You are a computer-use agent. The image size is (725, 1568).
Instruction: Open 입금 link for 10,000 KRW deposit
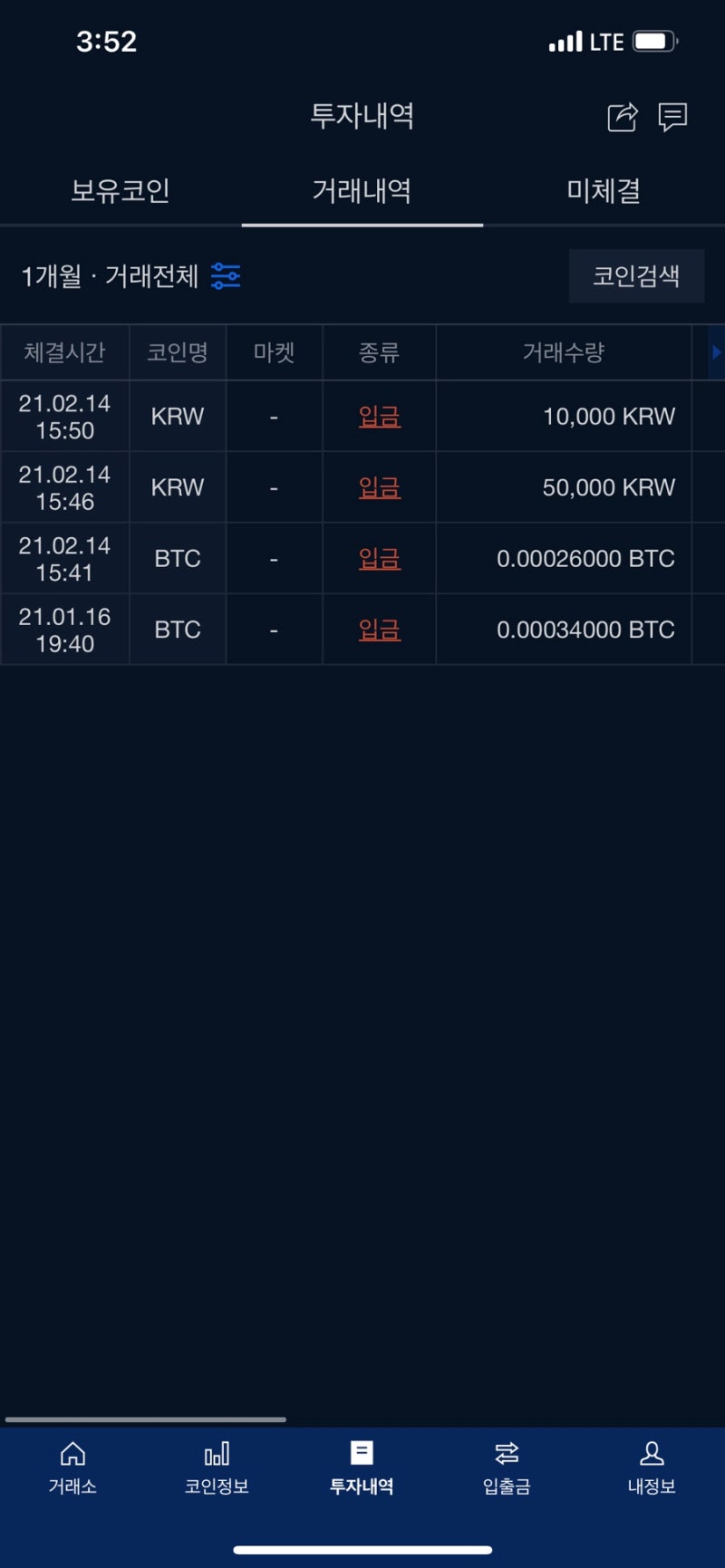(x=380, y=417)
